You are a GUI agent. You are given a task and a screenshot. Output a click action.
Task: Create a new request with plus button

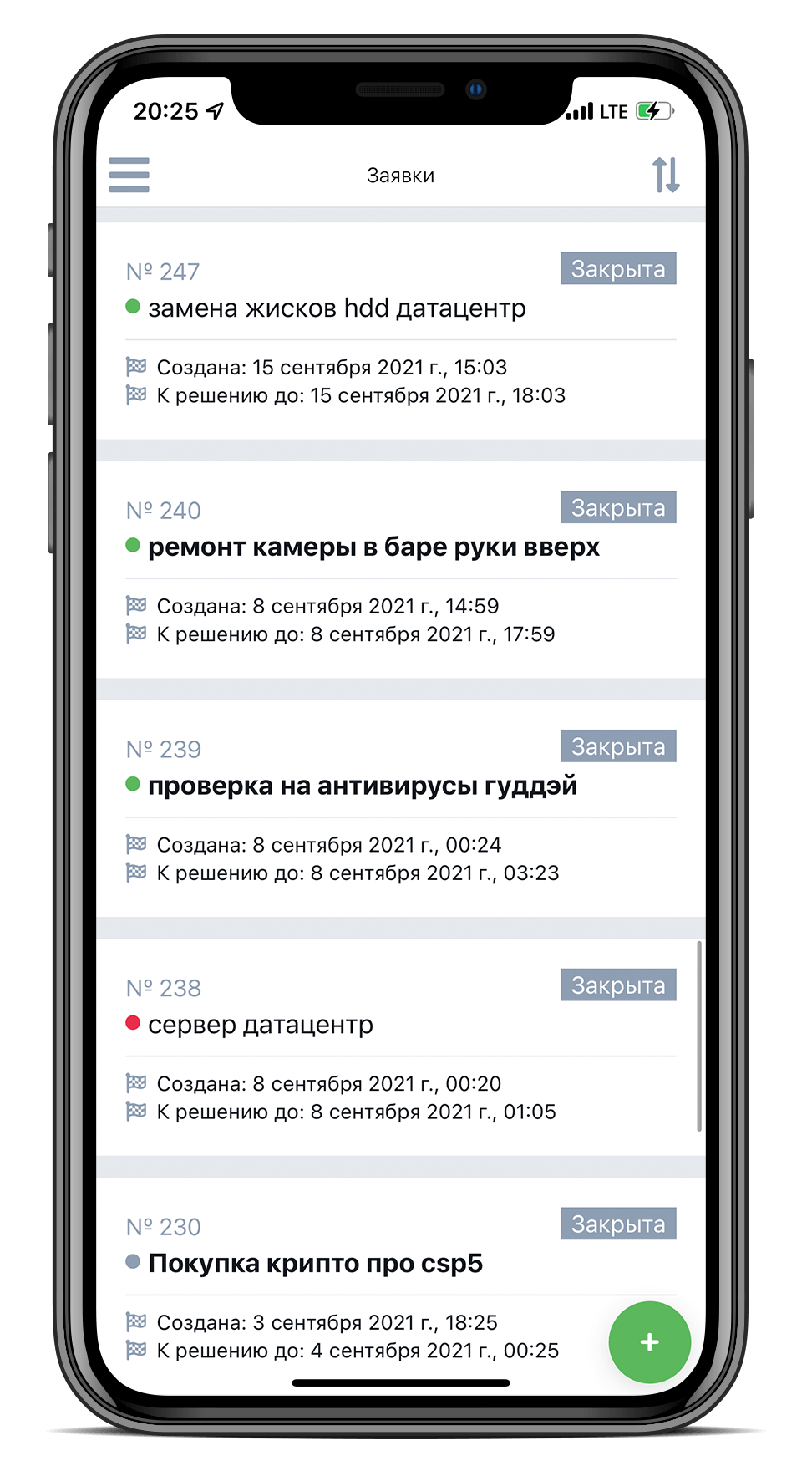click(x=649, y=1341)
